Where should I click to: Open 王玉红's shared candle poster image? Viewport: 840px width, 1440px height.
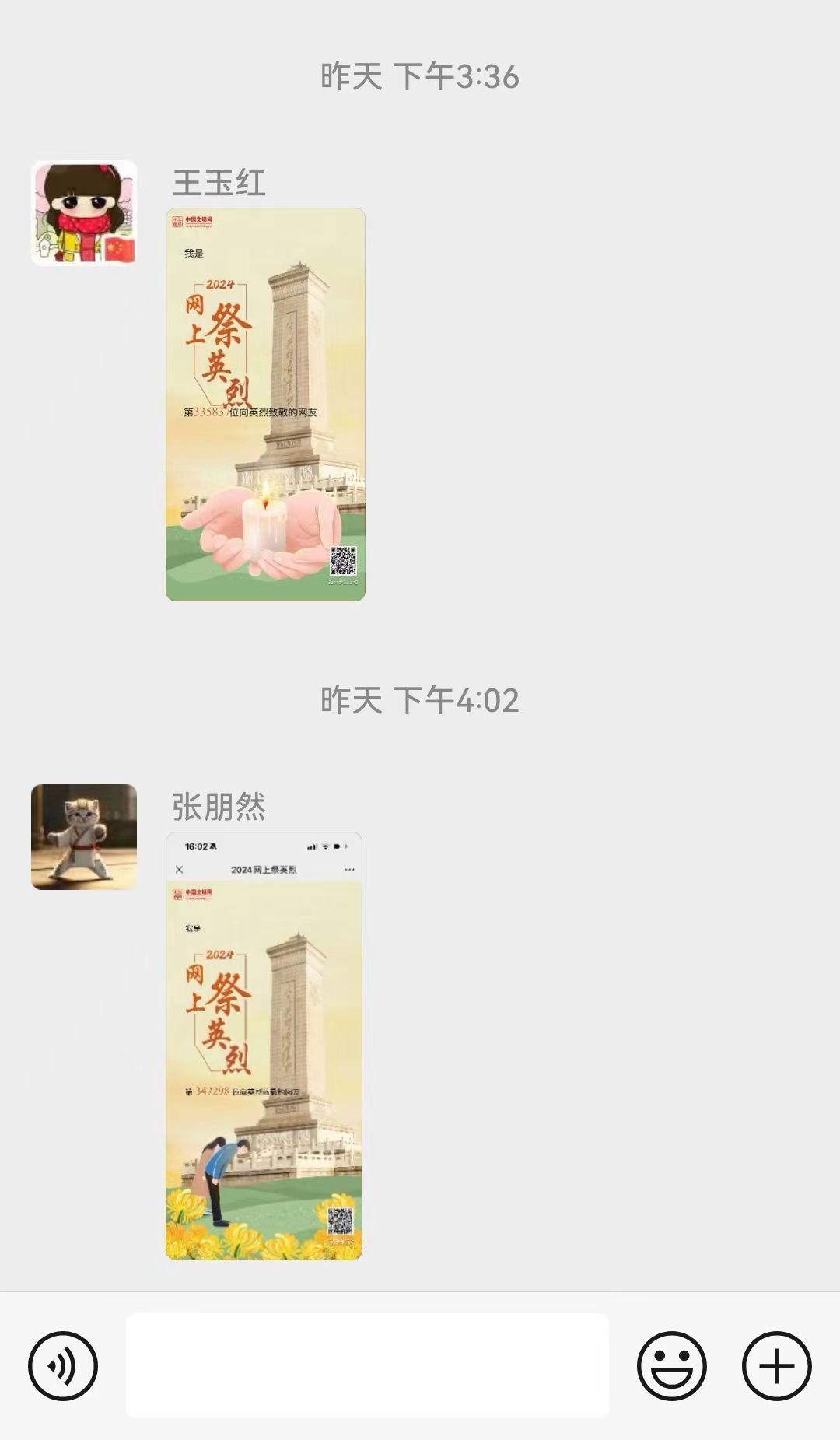point(265,405)
